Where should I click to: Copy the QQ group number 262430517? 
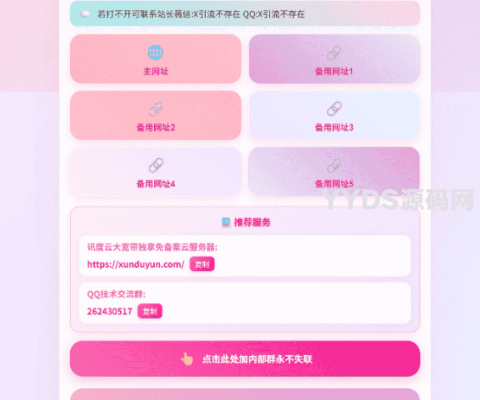[x=150, y=311]
